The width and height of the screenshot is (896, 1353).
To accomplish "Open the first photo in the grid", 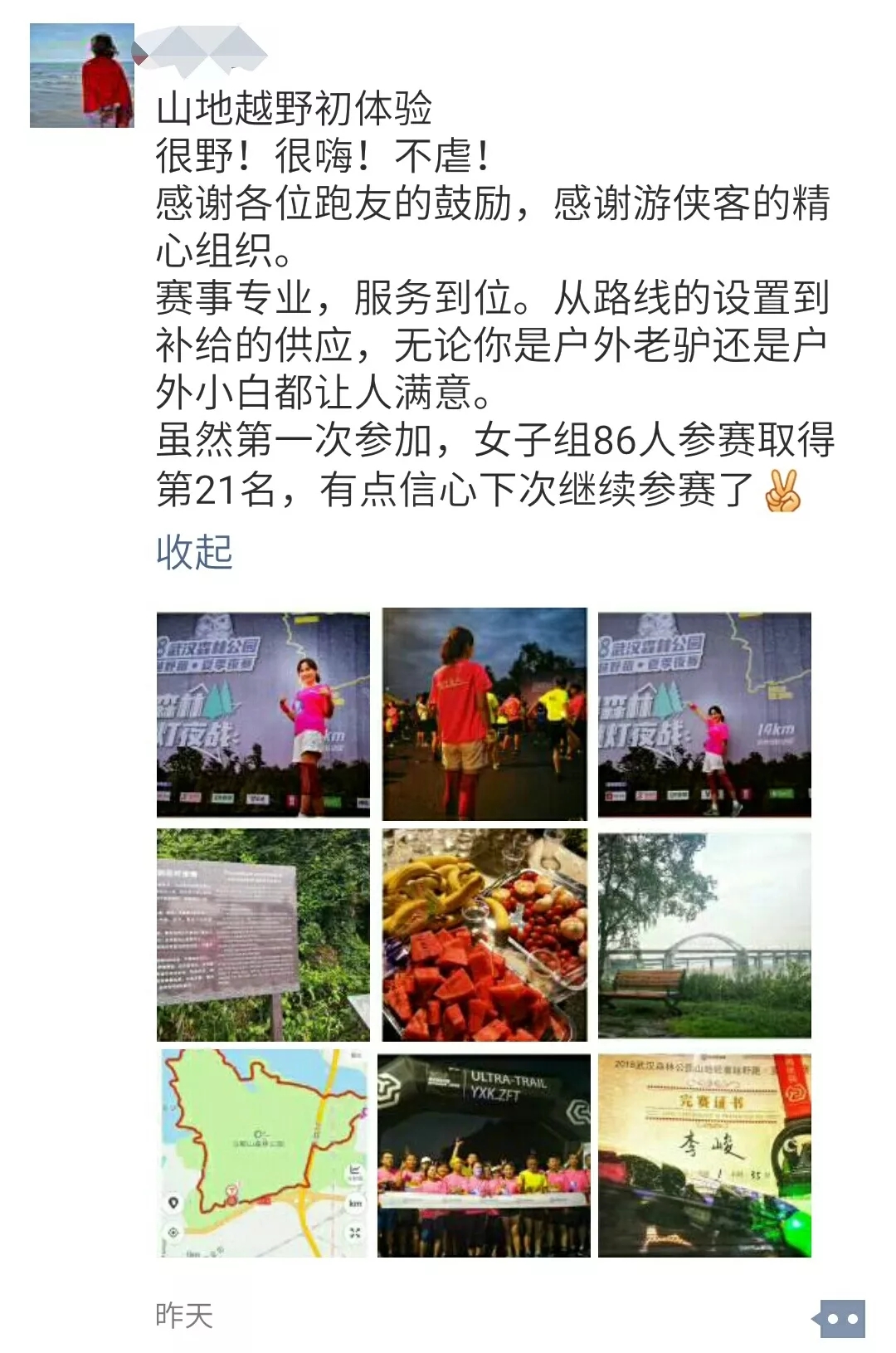I will [263, 715].
